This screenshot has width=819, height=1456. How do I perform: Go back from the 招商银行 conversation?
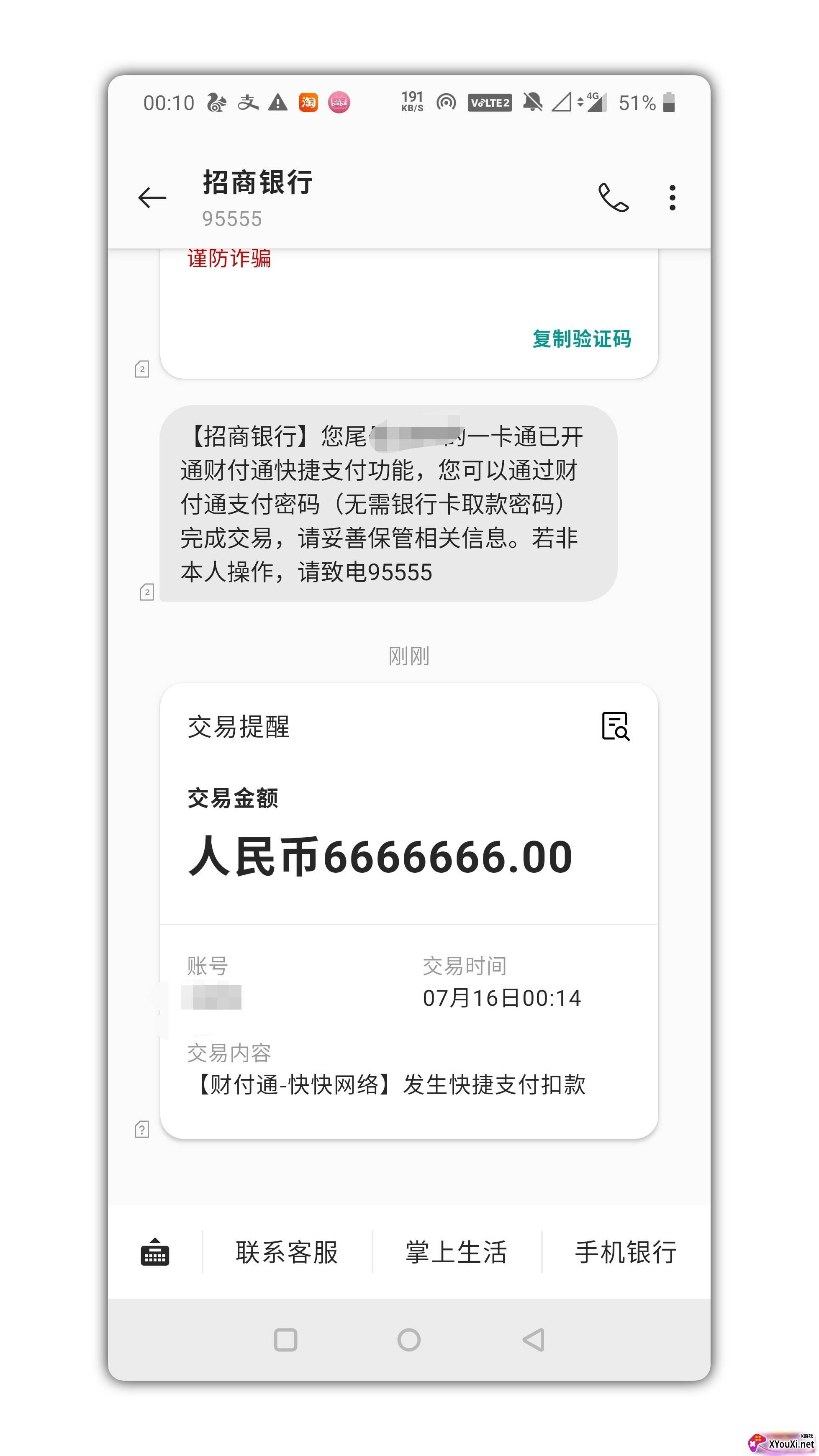click(x=152, y=198)
